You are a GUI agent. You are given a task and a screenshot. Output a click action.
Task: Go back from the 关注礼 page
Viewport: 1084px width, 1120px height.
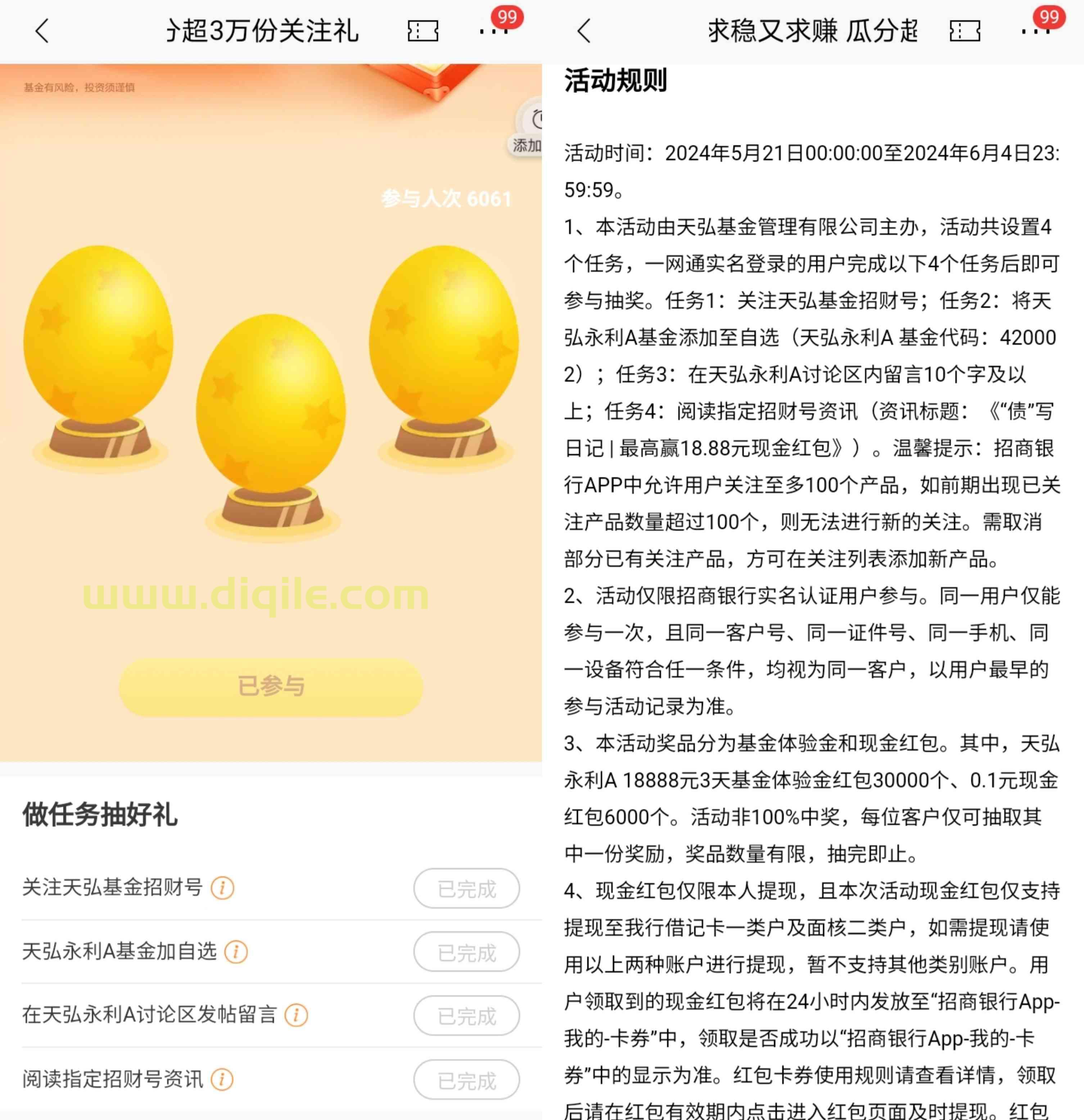pyautogui.click(x=42, y=31)
